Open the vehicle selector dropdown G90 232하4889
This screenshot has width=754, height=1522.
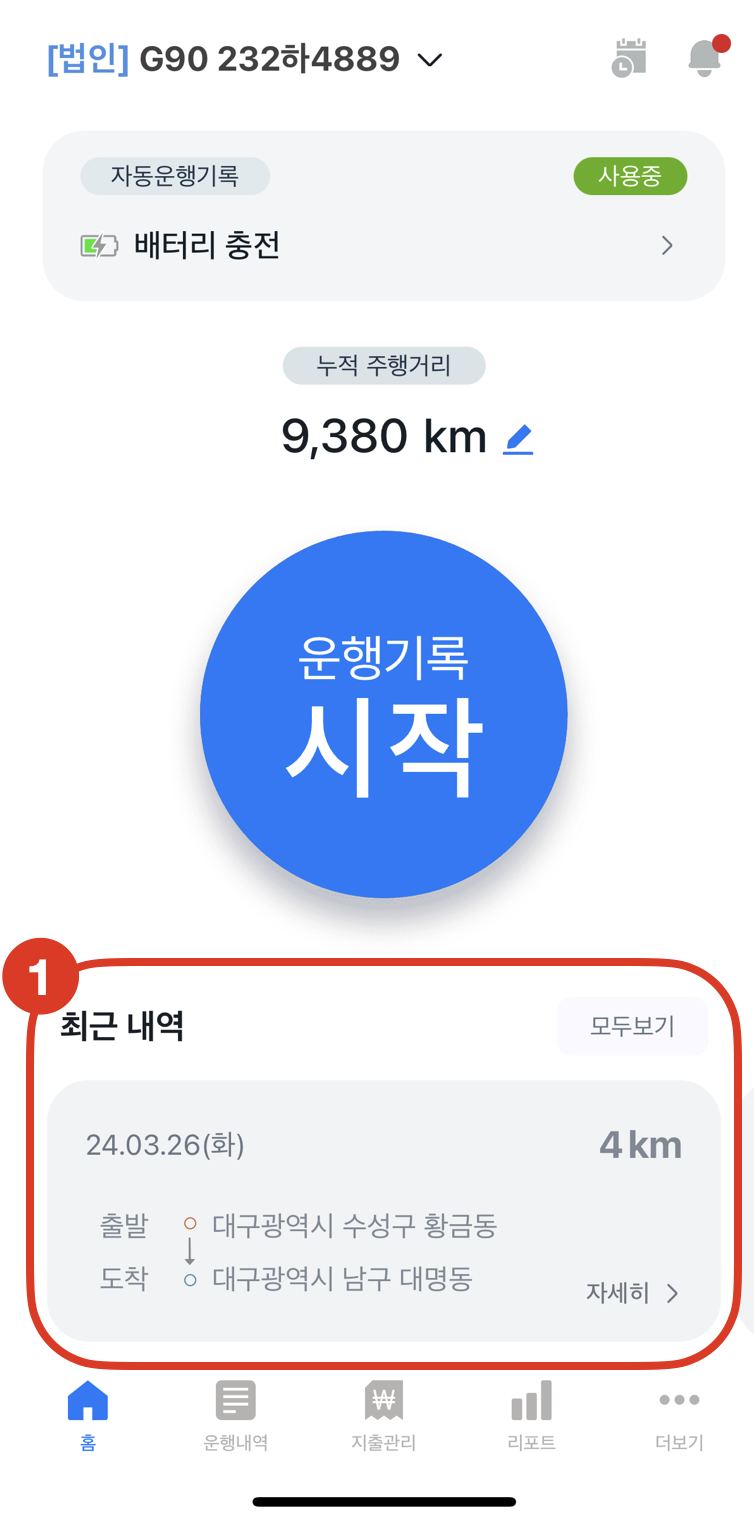click(245, 60)
